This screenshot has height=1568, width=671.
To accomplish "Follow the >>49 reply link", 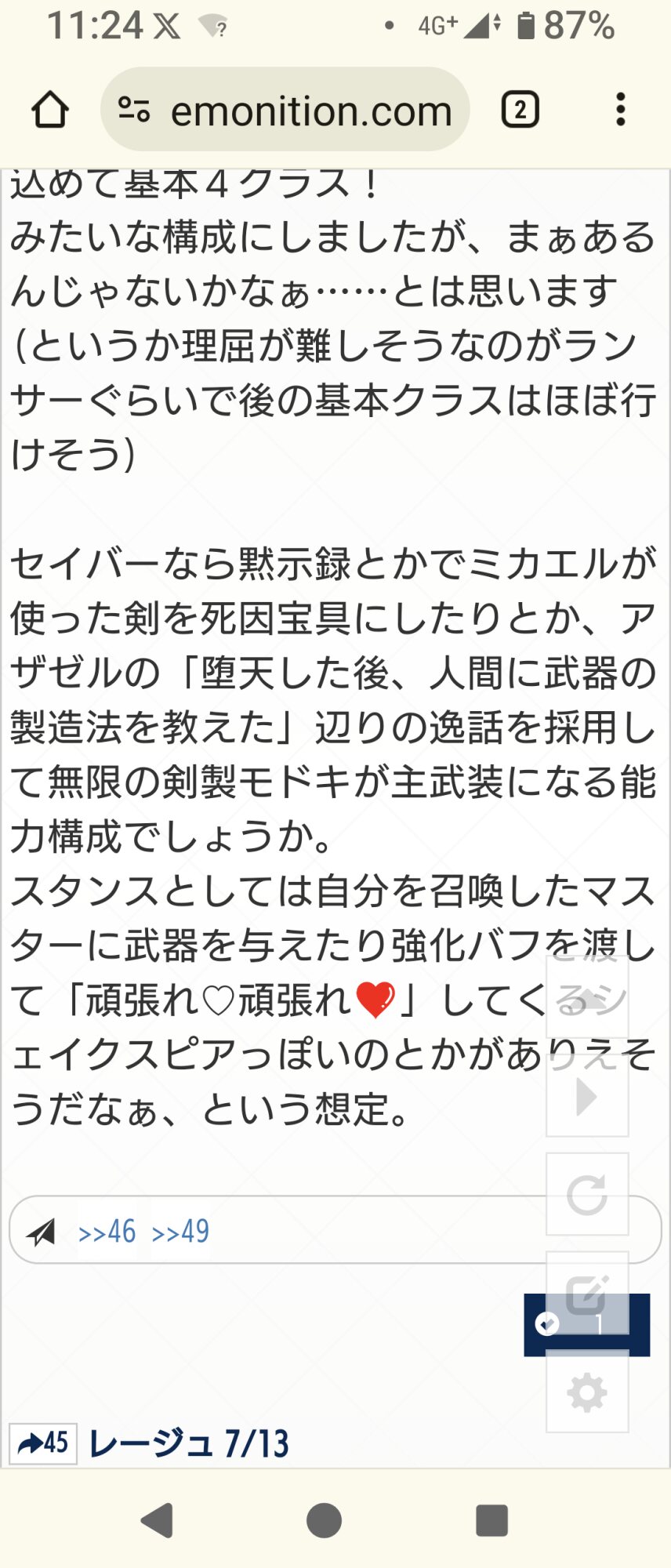I will (x=180, y=1232).
